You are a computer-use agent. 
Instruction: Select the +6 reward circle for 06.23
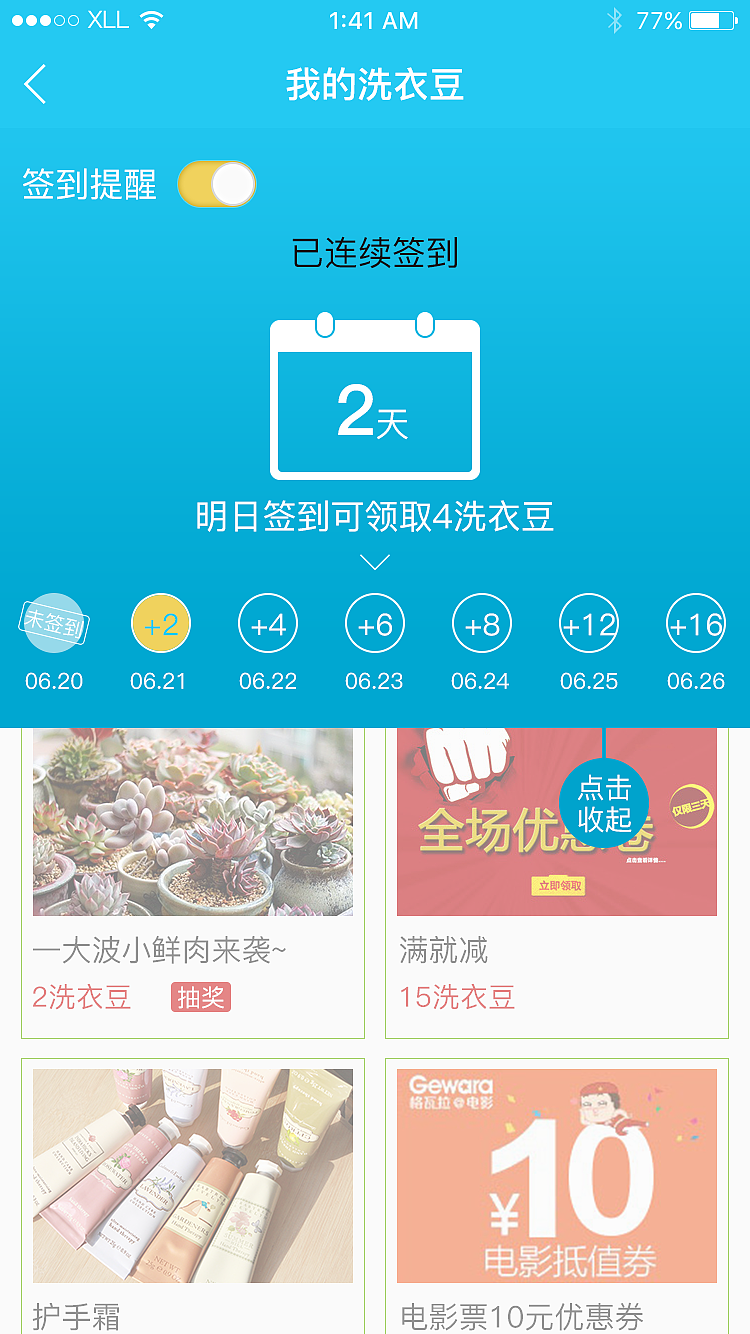coord(374,622)
